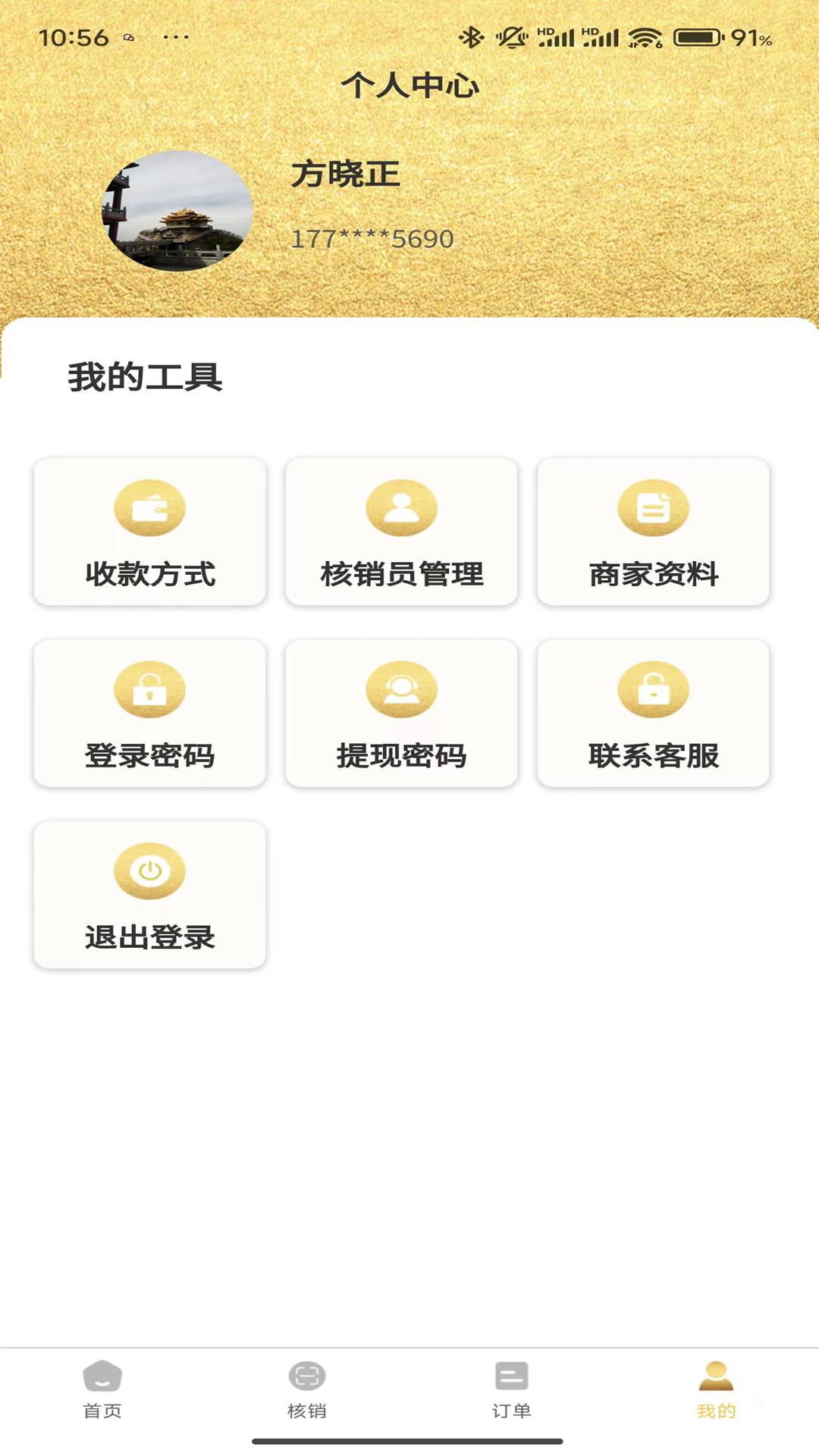Tap the masked phone number 177****5690

(x=372, y=238)
